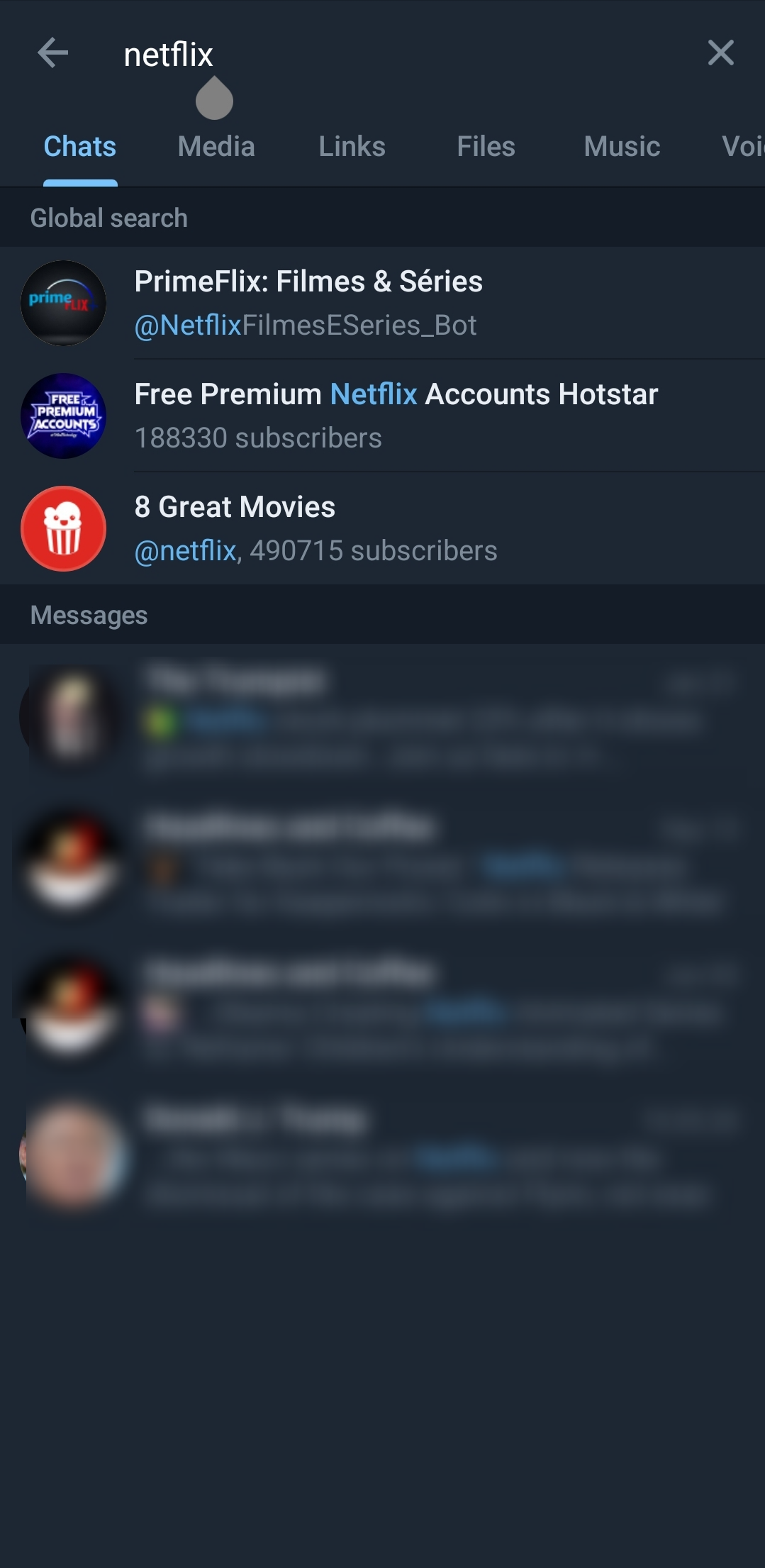This screenshot has height=1568, width=765.
Task: Select the Chats tab
Action: 80,147
